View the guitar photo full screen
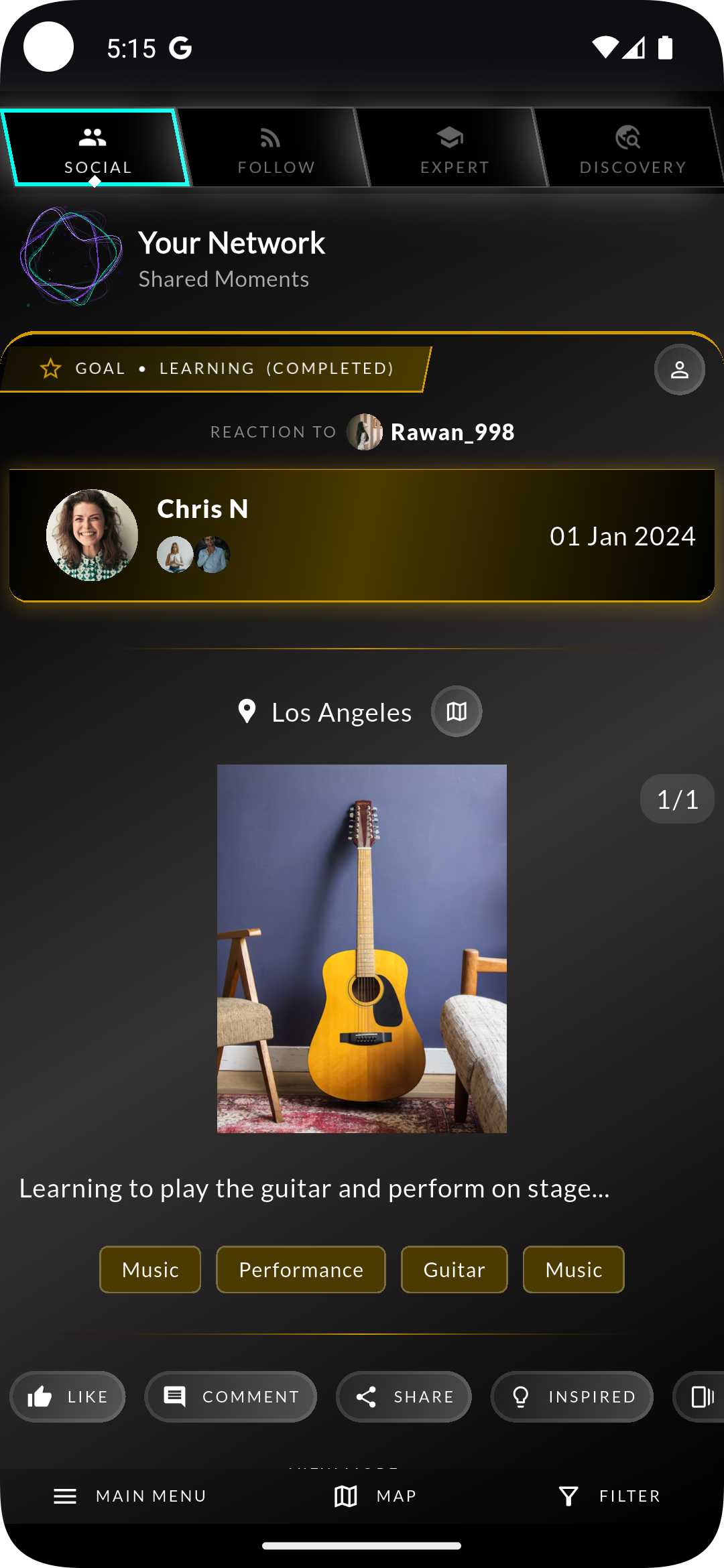The image size is (724, 1568). pos(362,949)
